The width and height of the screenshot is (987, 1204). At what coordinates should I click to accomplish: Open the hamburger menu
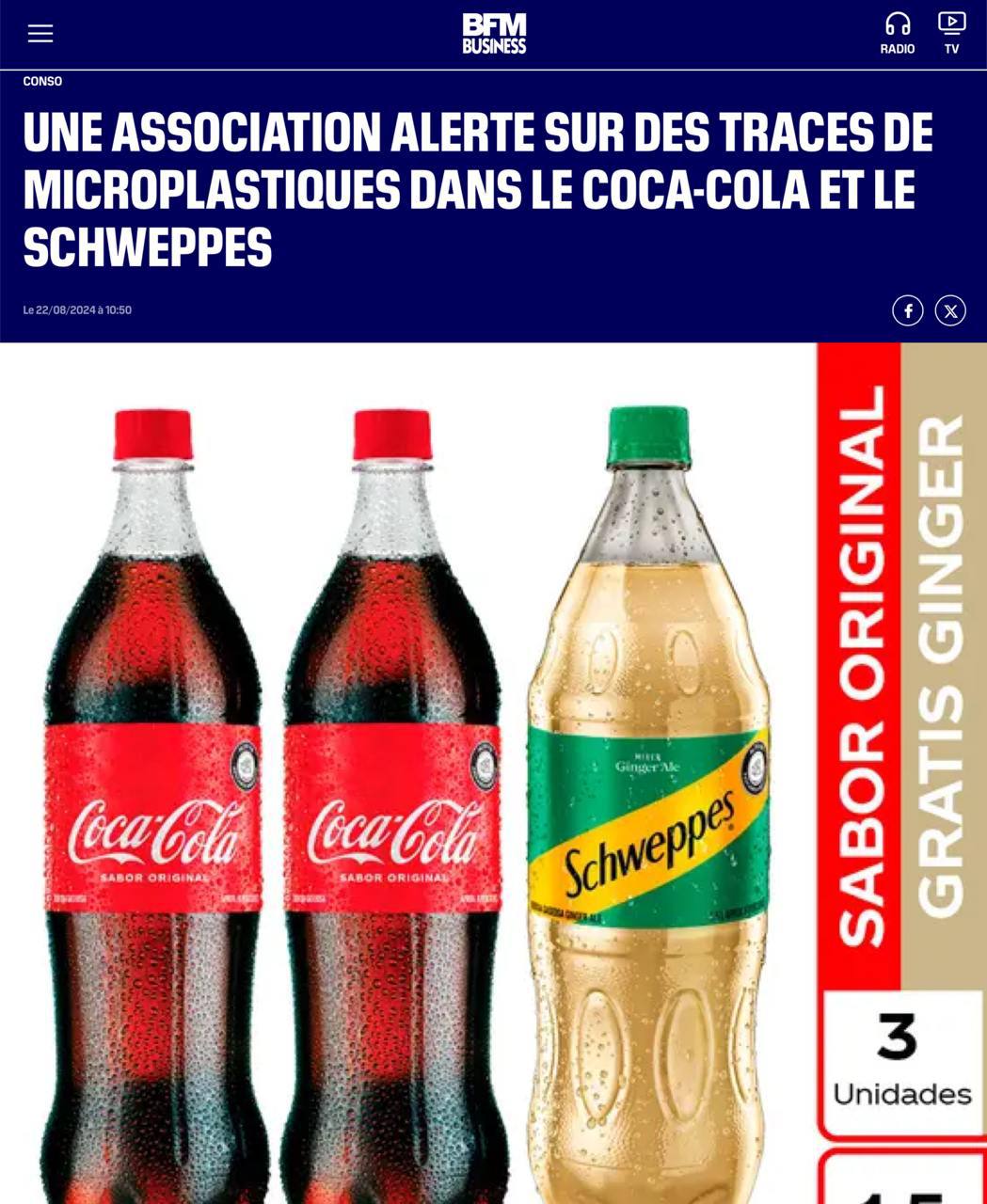coord(40,34)
